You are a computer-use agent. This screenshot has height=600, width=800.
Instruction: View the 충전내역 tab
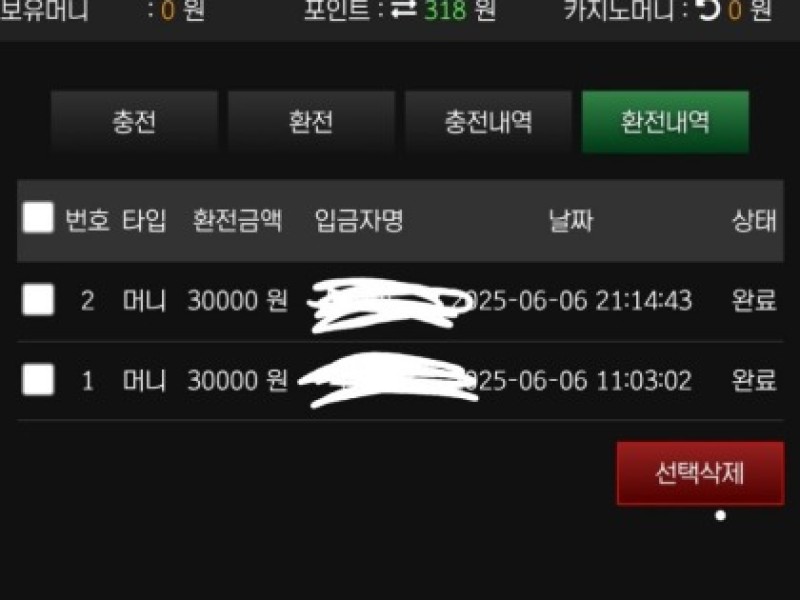488,122
